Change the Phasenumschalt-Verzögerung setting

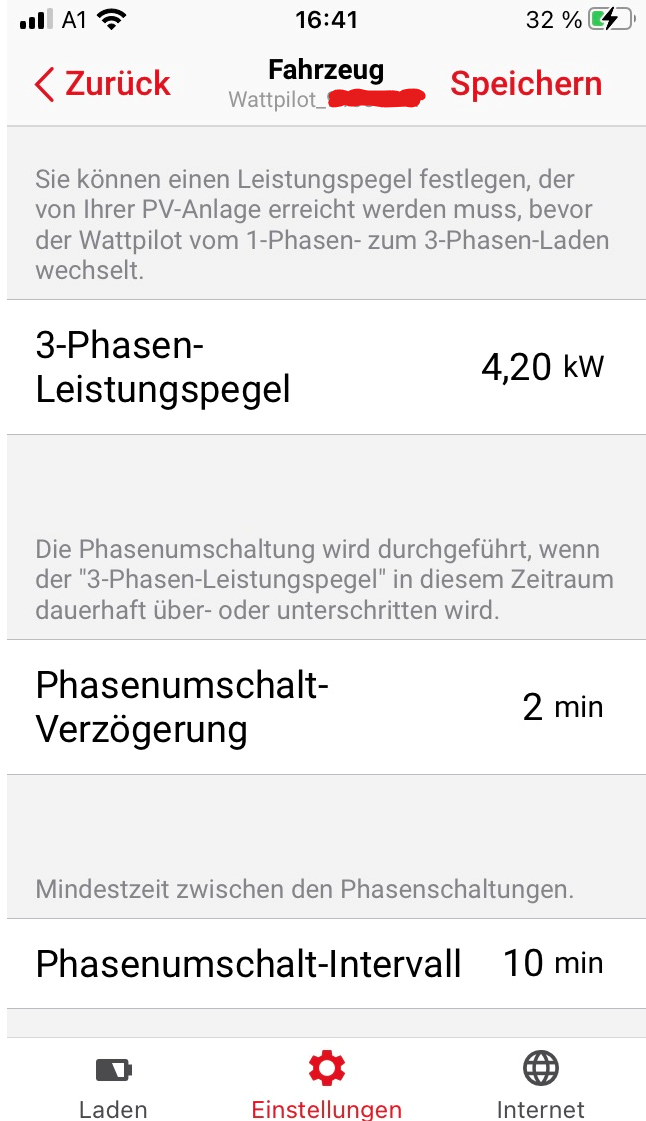click(x=562, y=707)
